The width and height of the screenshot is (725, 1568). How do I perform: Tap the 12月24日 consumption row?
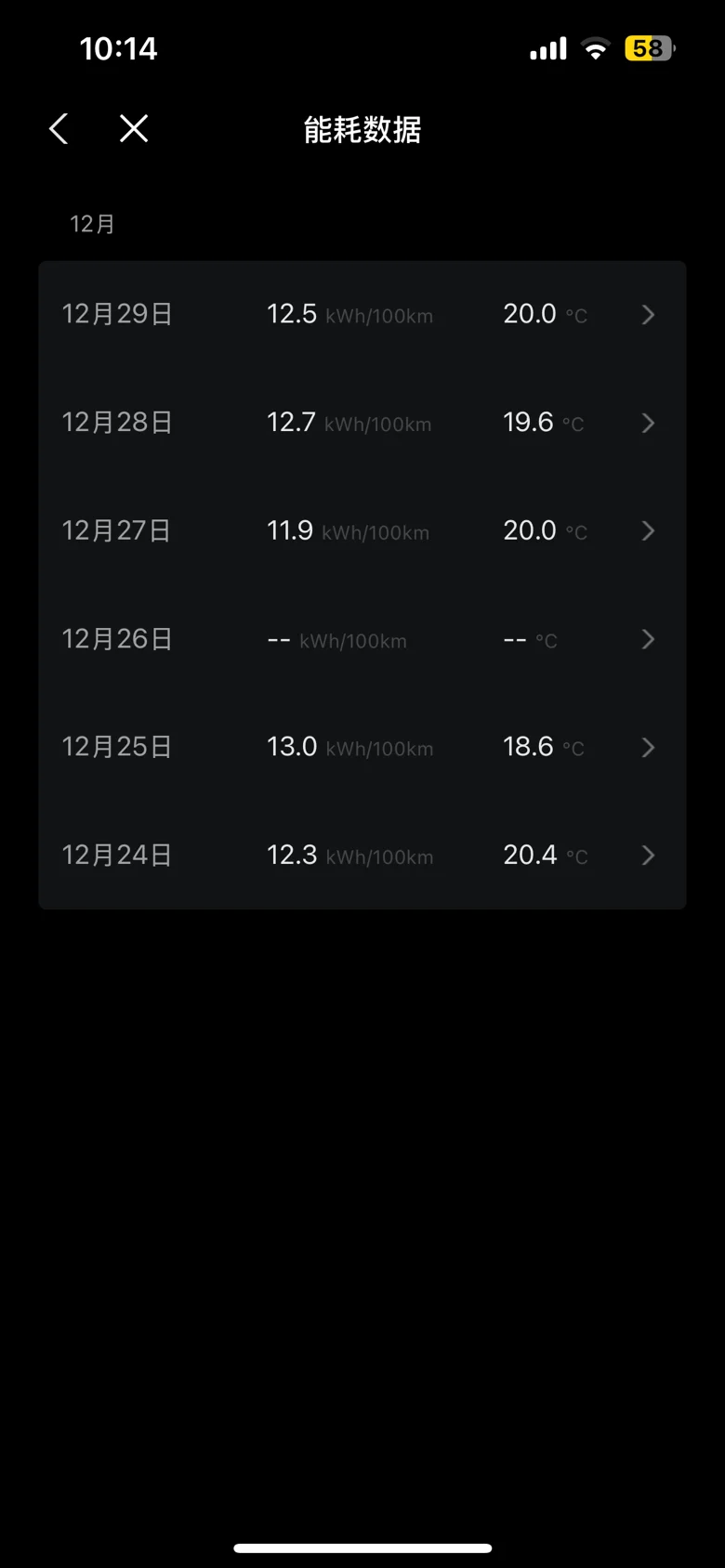click(x=362, y=855)
